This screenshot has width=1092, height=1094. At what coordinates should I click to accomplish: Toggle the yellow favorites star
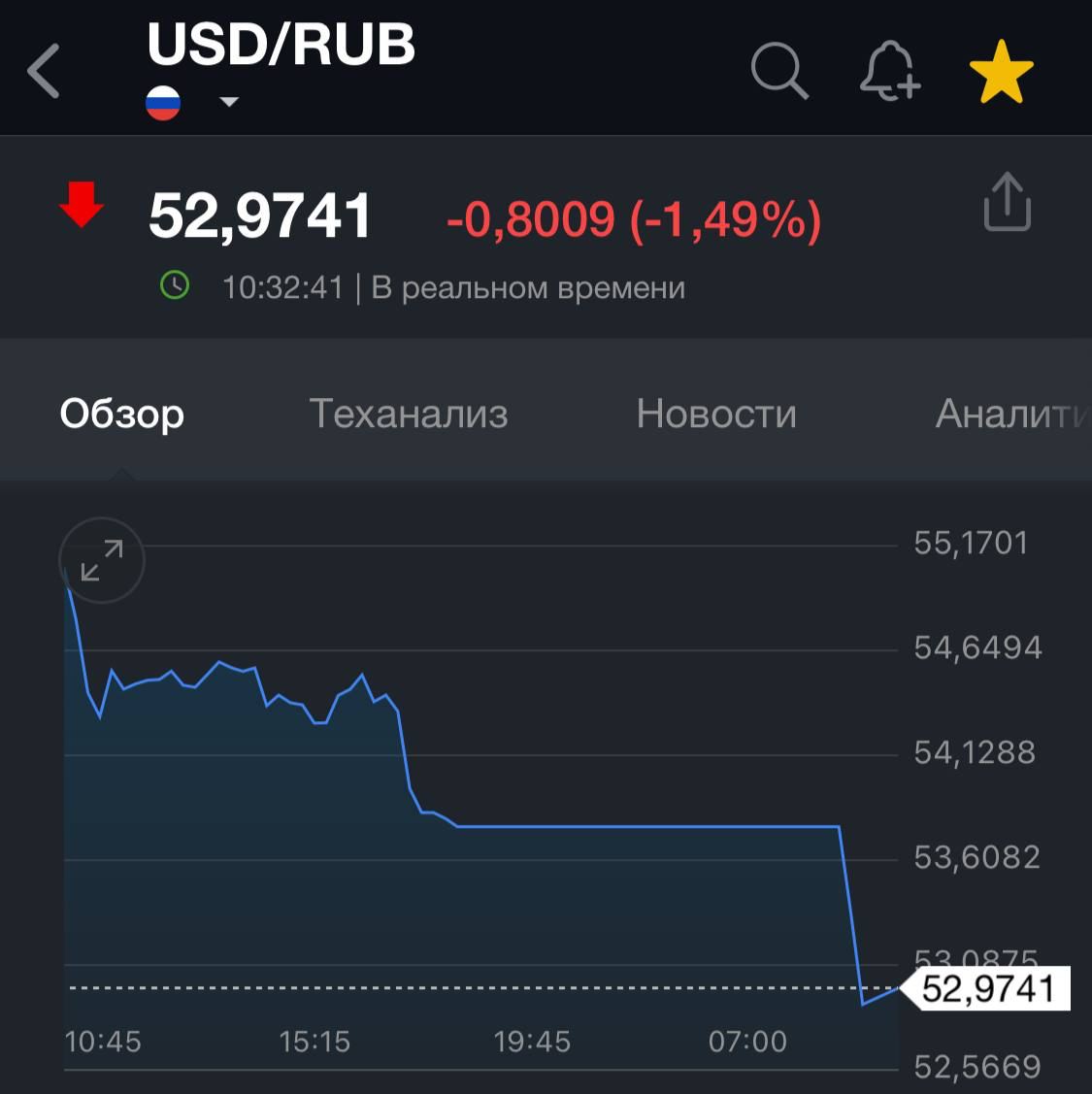(1002, 72)
